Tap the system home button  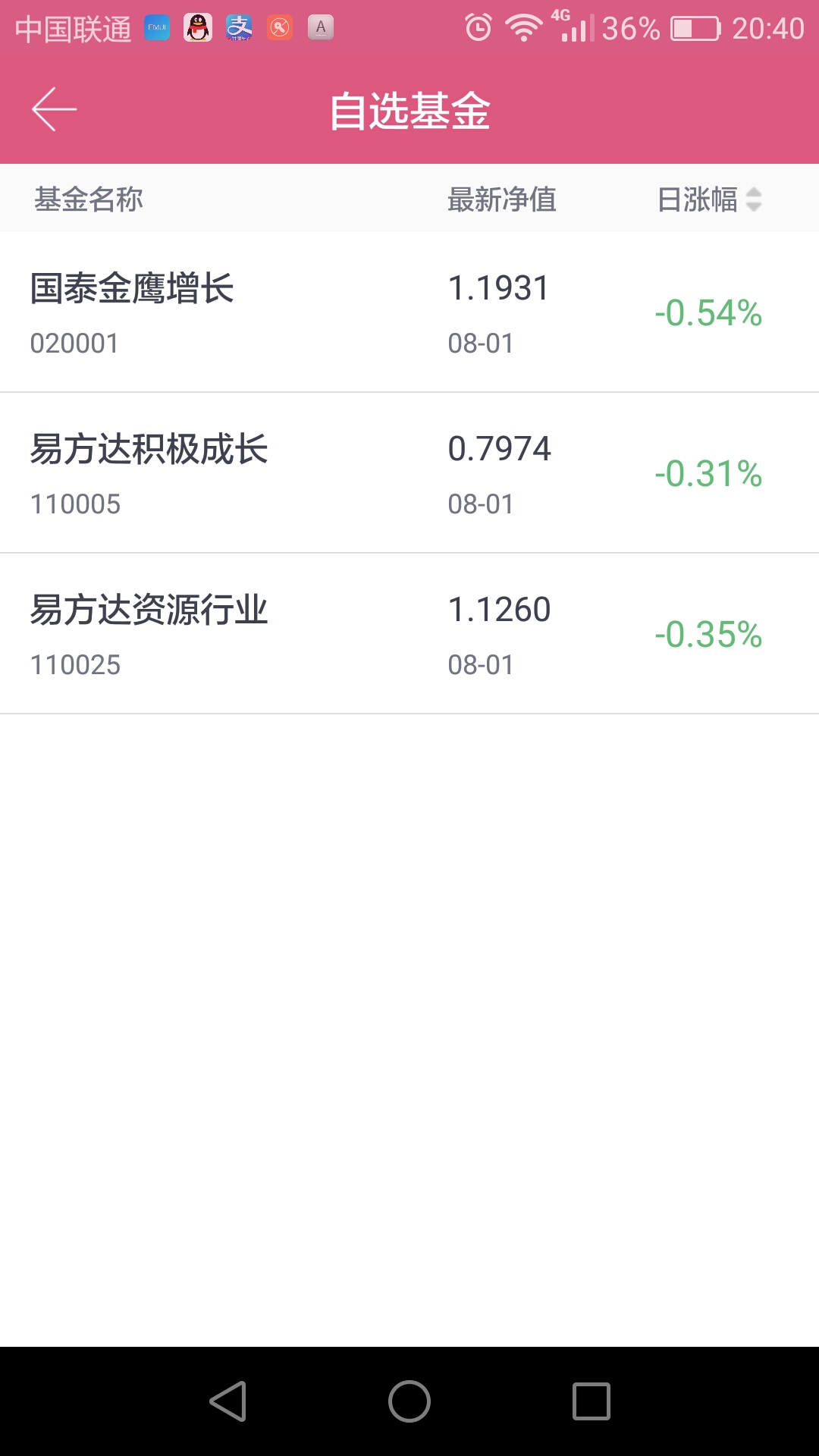coord(409,1401)
